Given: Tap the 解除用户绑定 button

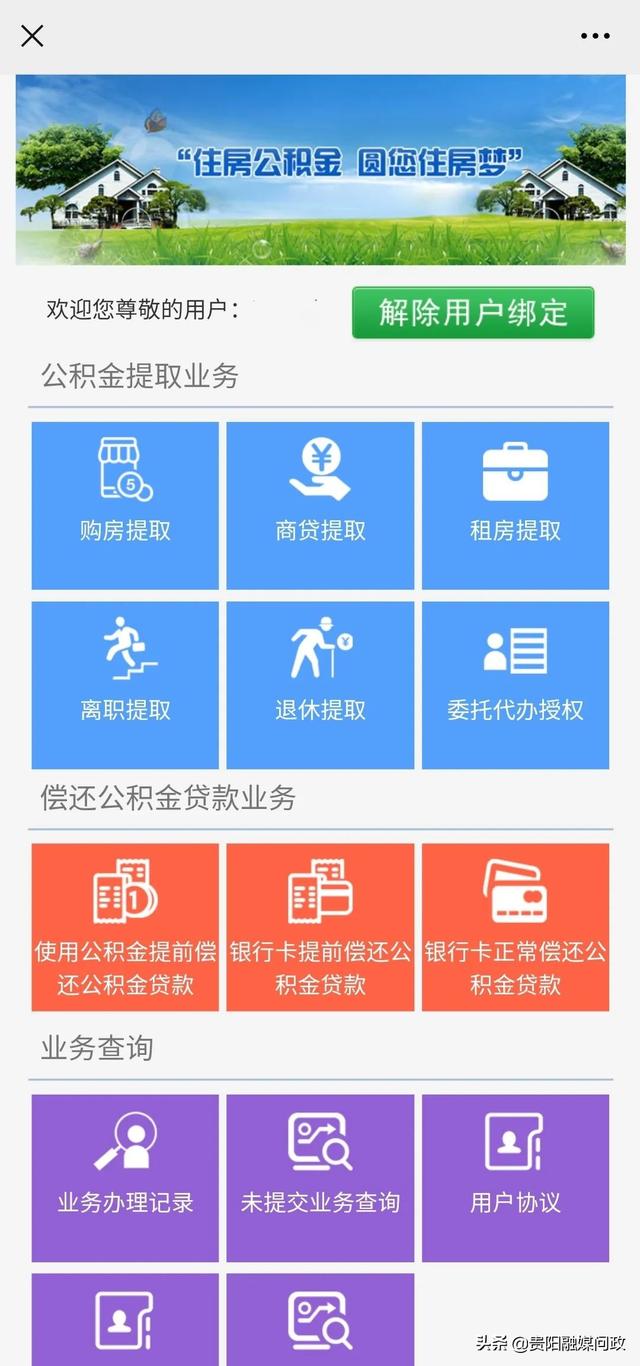Looking at the screenshot, I should (x=473, y=313).
